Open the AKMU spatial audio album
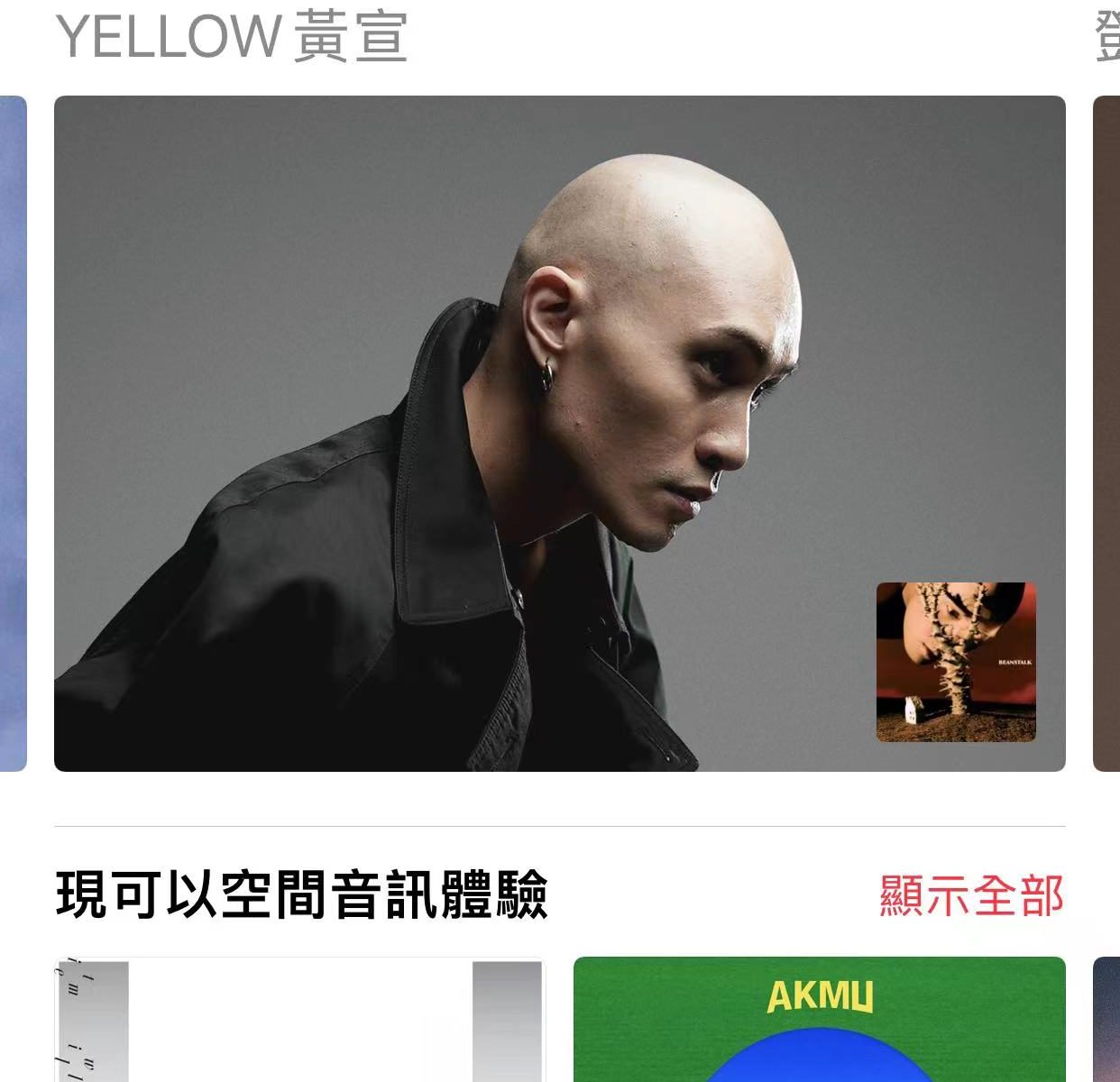The width and height of the screenshot is (1120, 1082). [819, 1019]
